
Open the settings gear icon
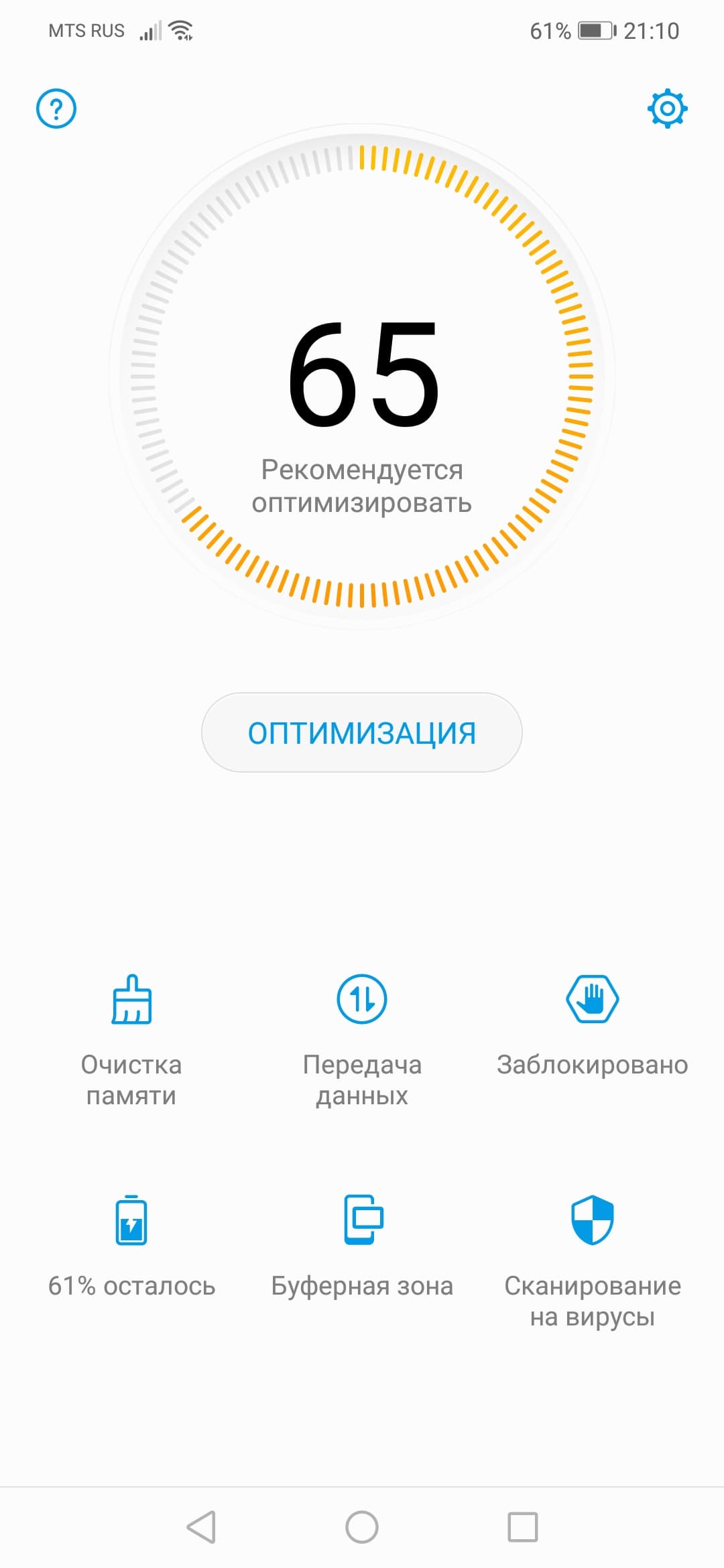point(667,109)
